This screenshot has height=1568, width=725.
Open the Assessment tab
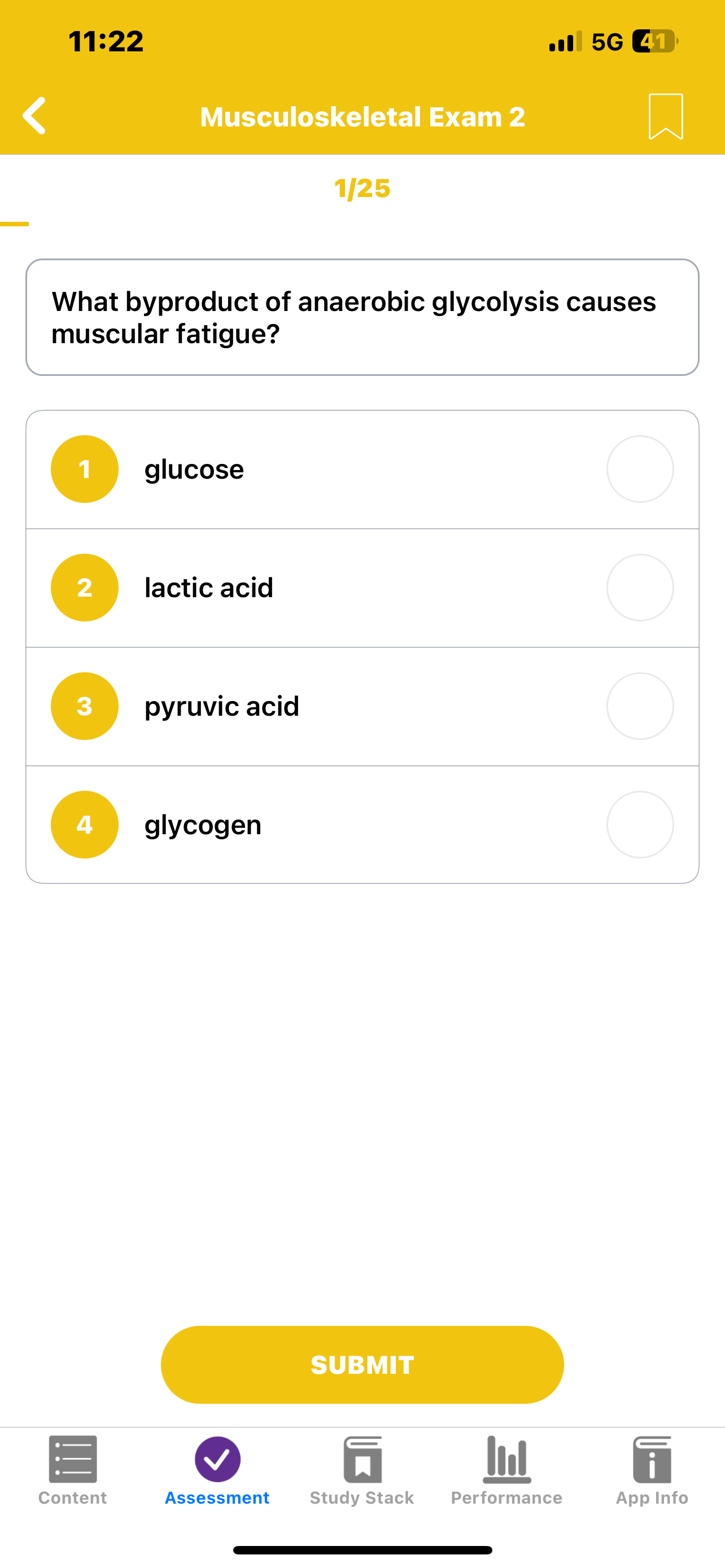(217, 1470)
